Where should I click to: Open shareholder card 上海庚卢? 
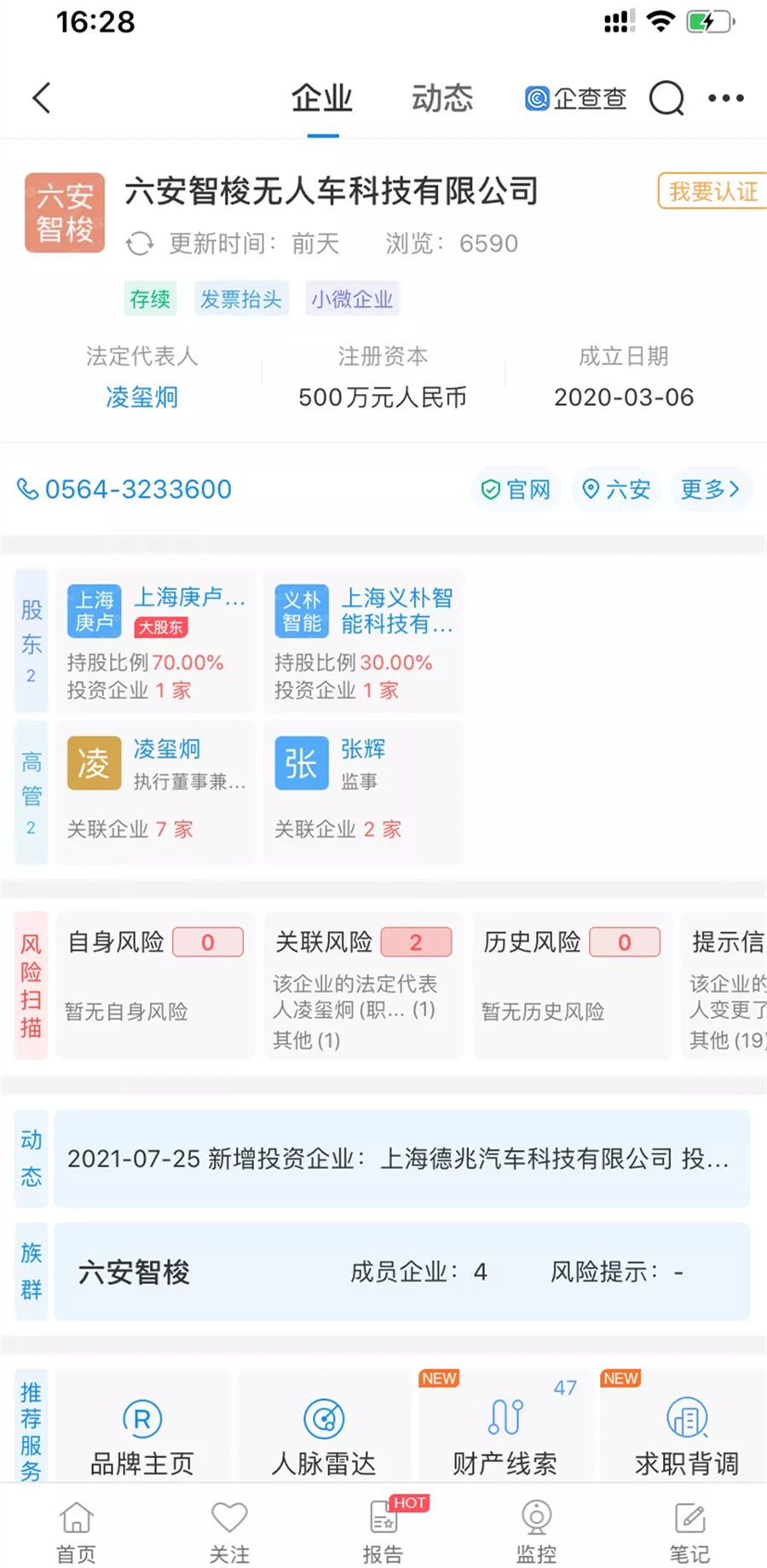click(156, 641)
